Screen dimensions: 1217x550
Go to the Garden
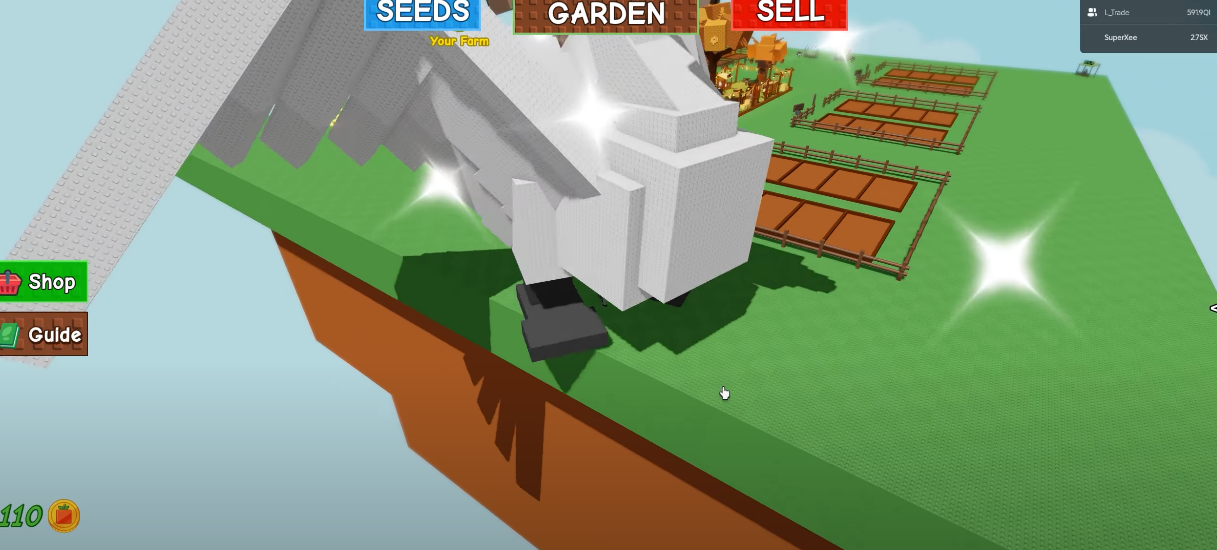[606, 15]
